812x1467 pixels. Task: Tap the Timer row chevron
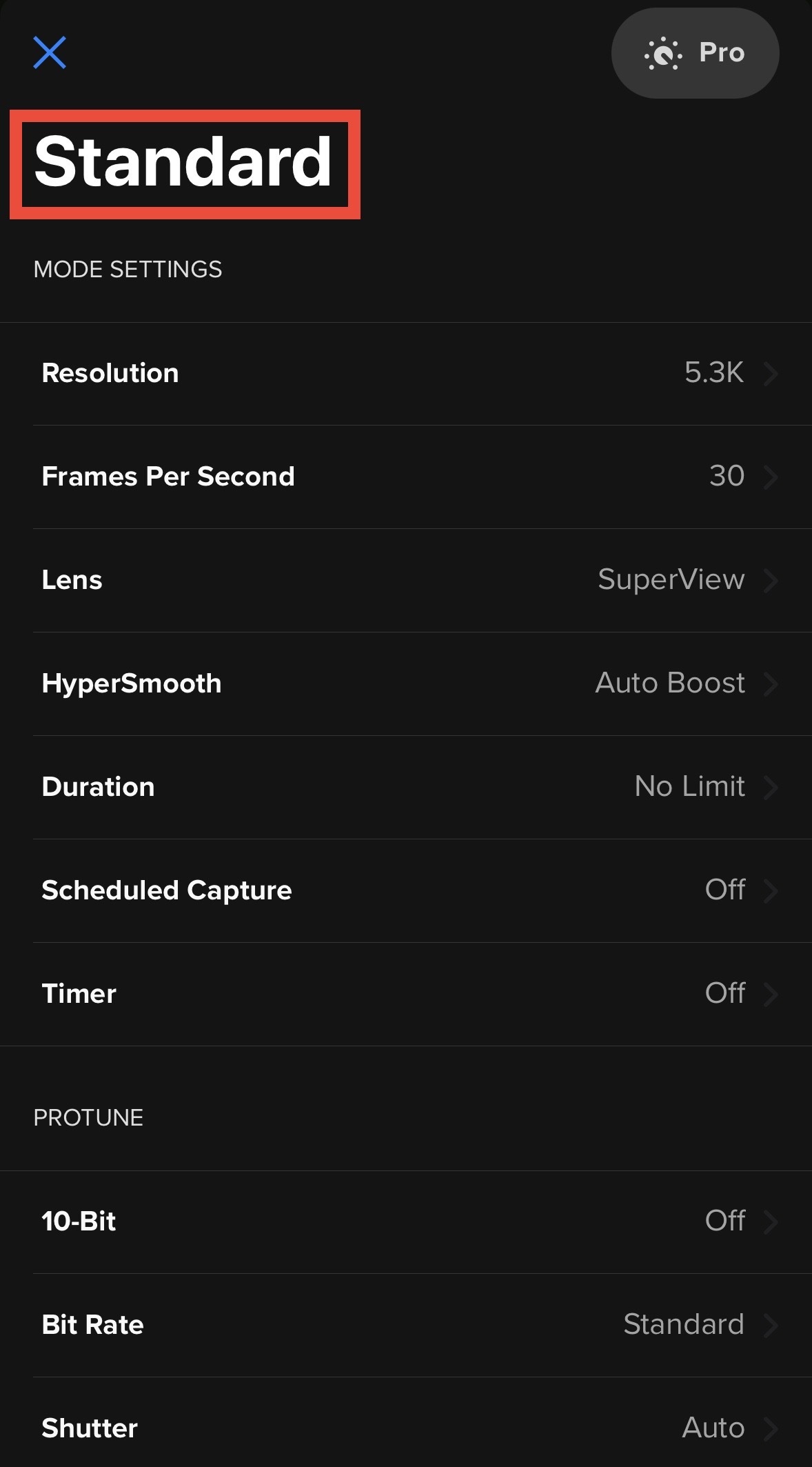[x=771, y=994]
